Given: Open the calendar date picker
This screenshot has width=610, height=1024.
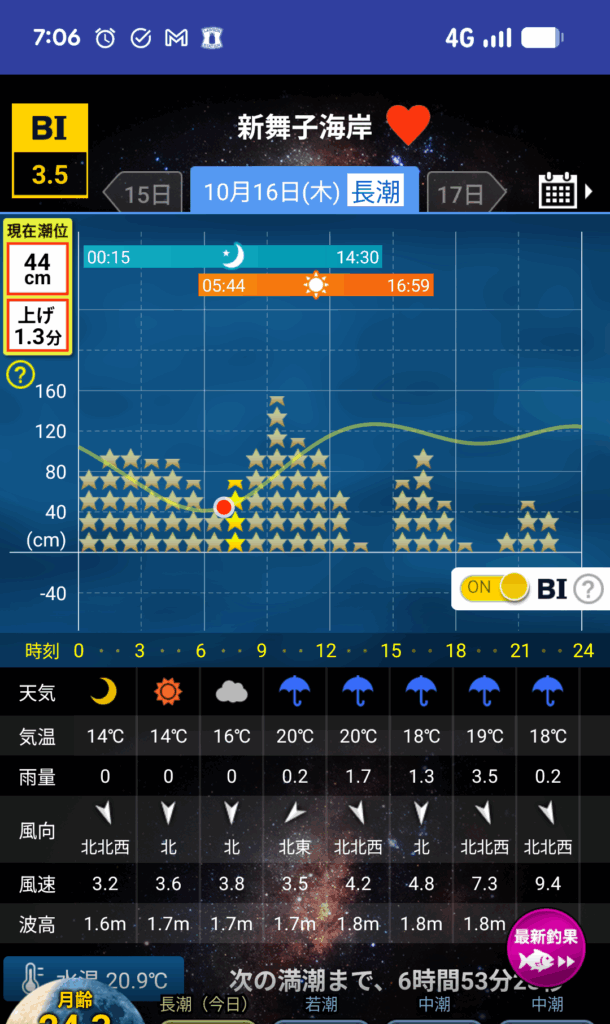Looking at the screenshot, I should (558, 189).
